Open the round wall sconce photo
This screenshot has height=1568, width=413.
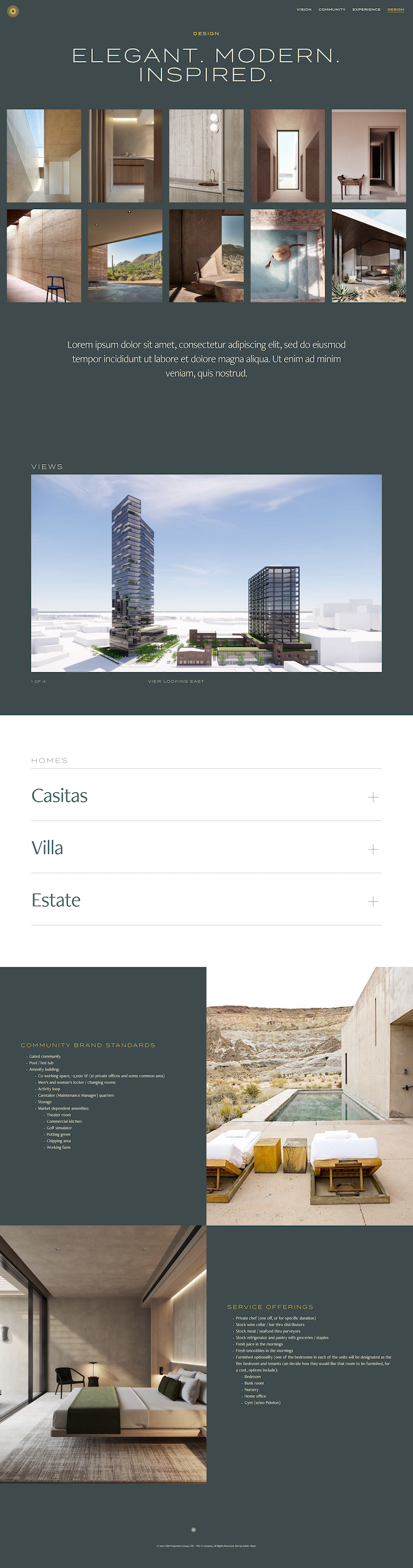pos(206,156)
